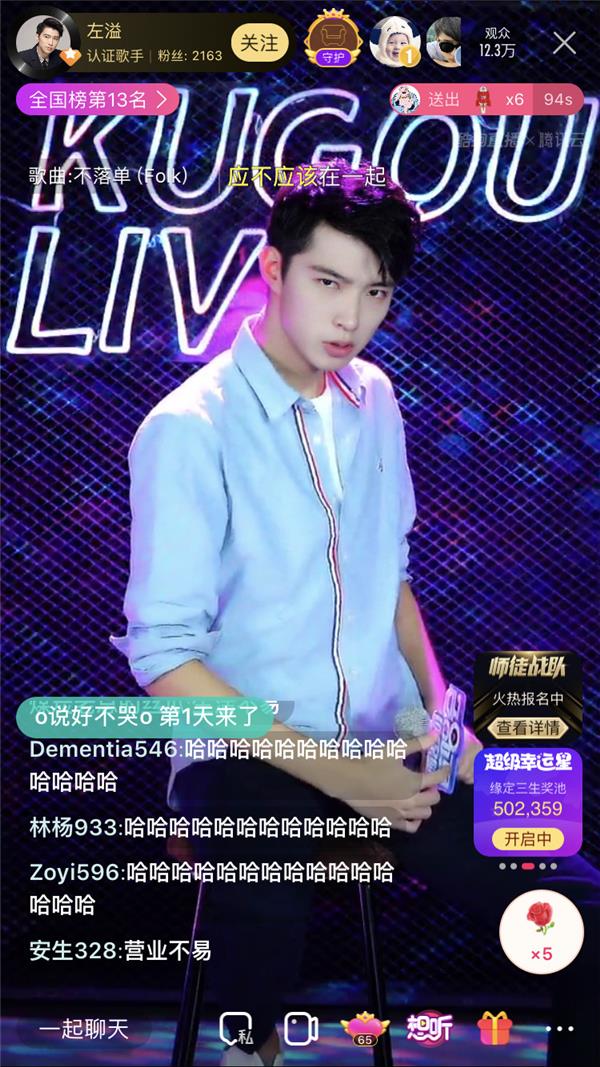Screen dimensions: 600x1067
Task: Close the live stream room
Action: click(565, 43)
